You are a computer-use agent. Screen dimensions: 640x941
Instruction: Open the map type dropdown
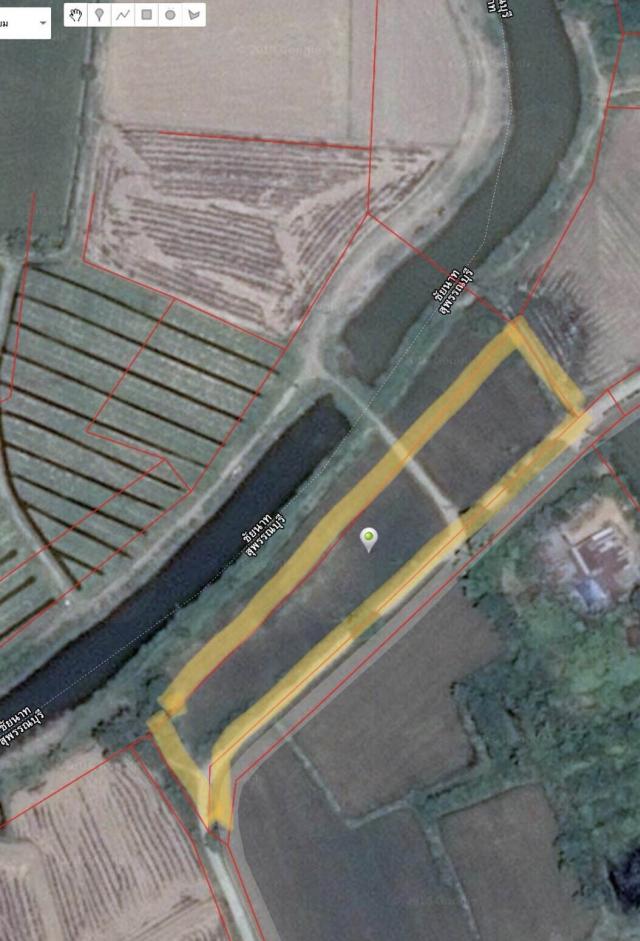(26, 21)
